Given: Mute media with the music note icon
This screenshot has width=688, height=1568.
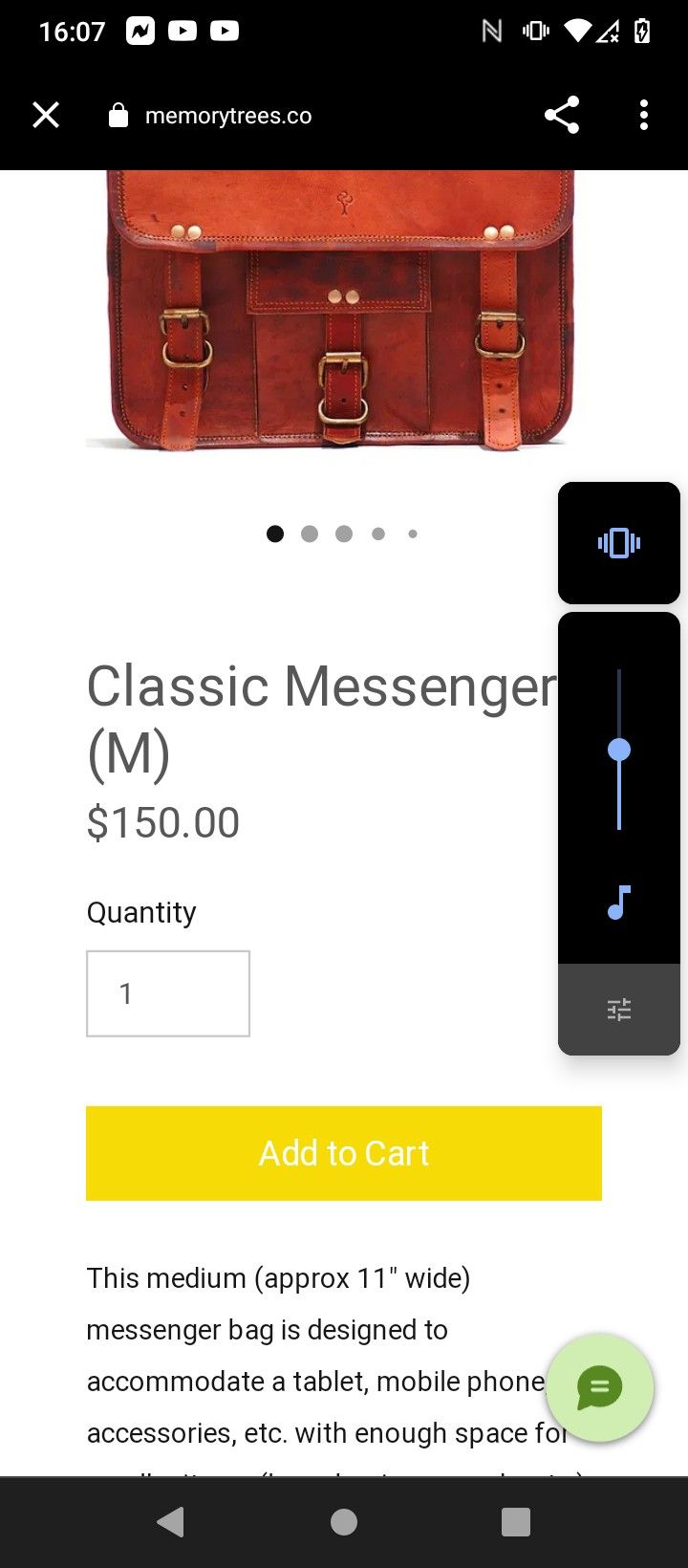Looking at the screenshot, I should point(619,903).
